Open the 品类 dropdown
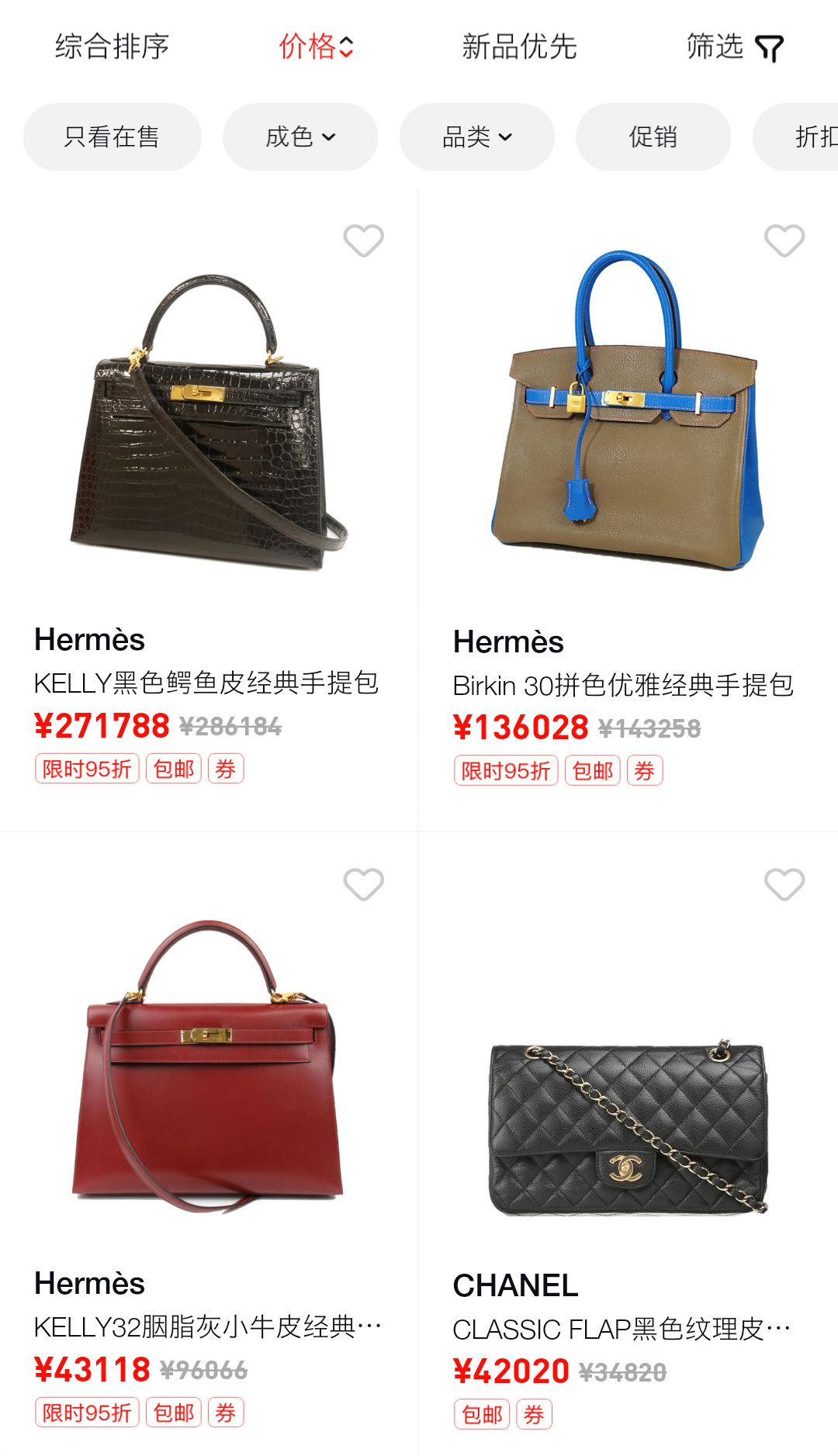 coord(476,137)
